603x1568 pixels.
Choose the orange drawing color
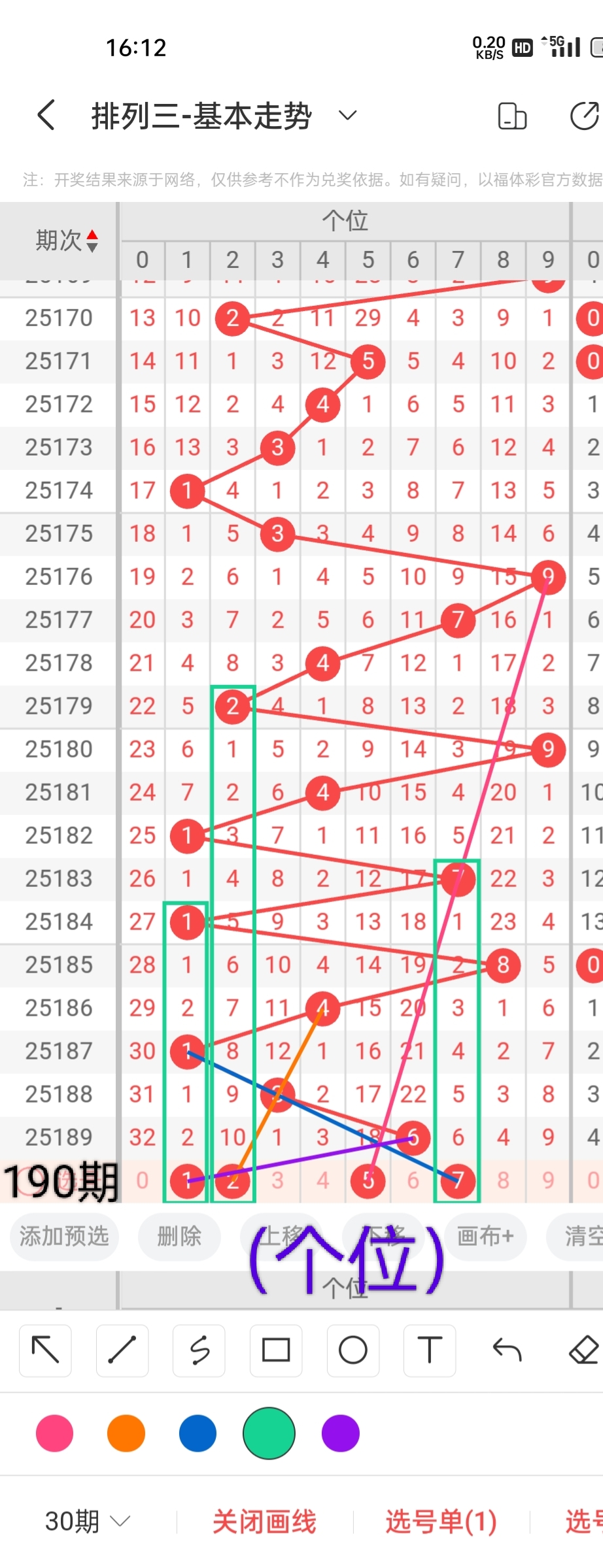pyautogui.click(x=126, y=1433)
